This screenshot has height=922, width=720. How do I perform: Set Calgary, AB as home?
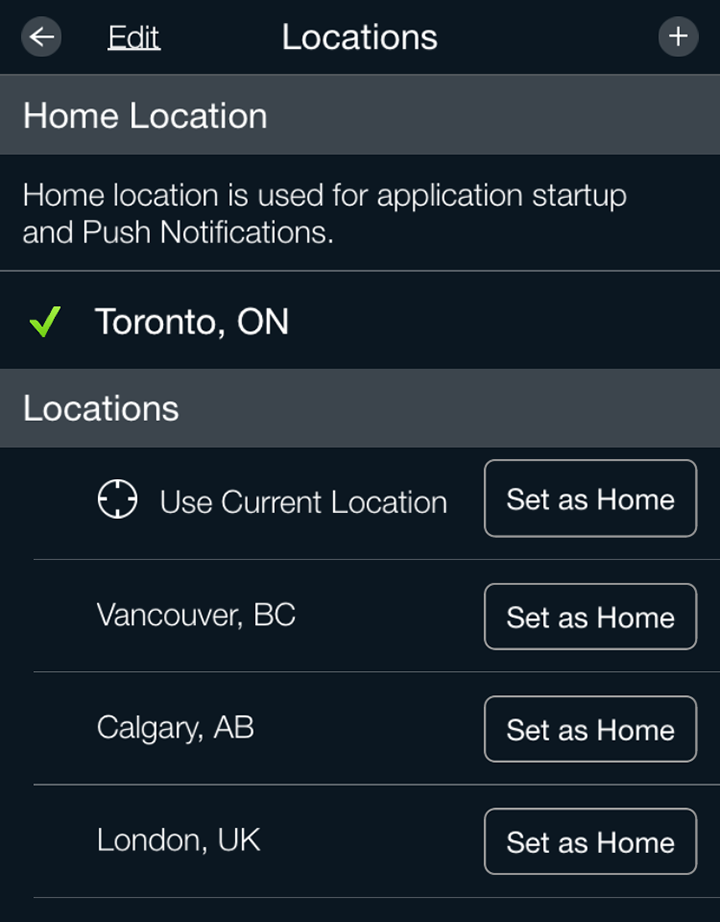tap(590, 730)
